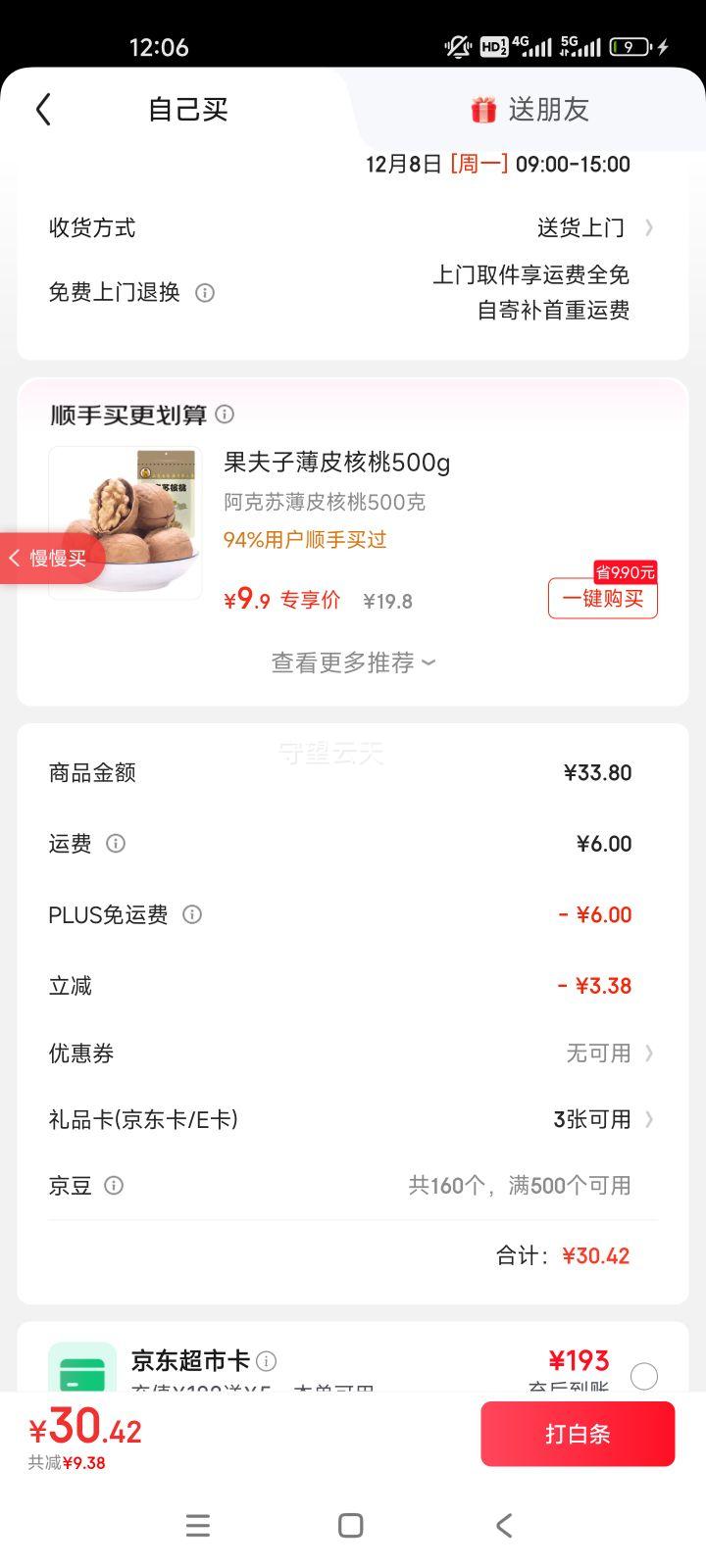Open the 免费上门退换 info tooltip

(204, 292)
